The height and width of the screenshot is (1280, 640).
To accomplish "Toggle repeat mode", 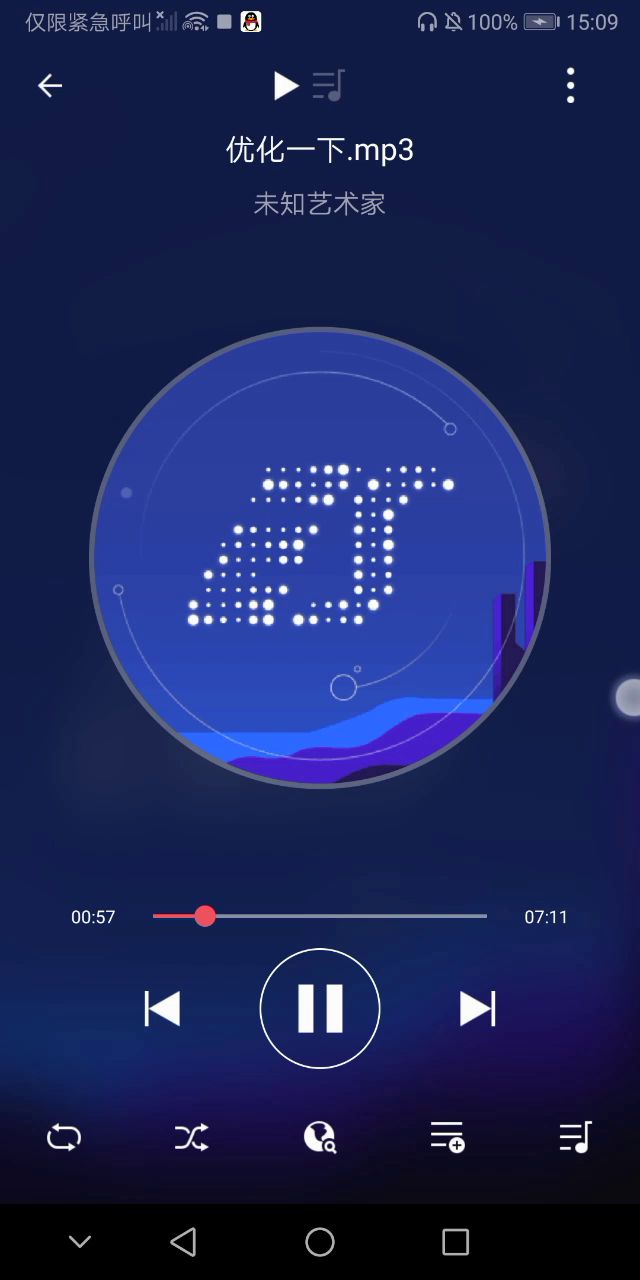I will (64, 1137).
